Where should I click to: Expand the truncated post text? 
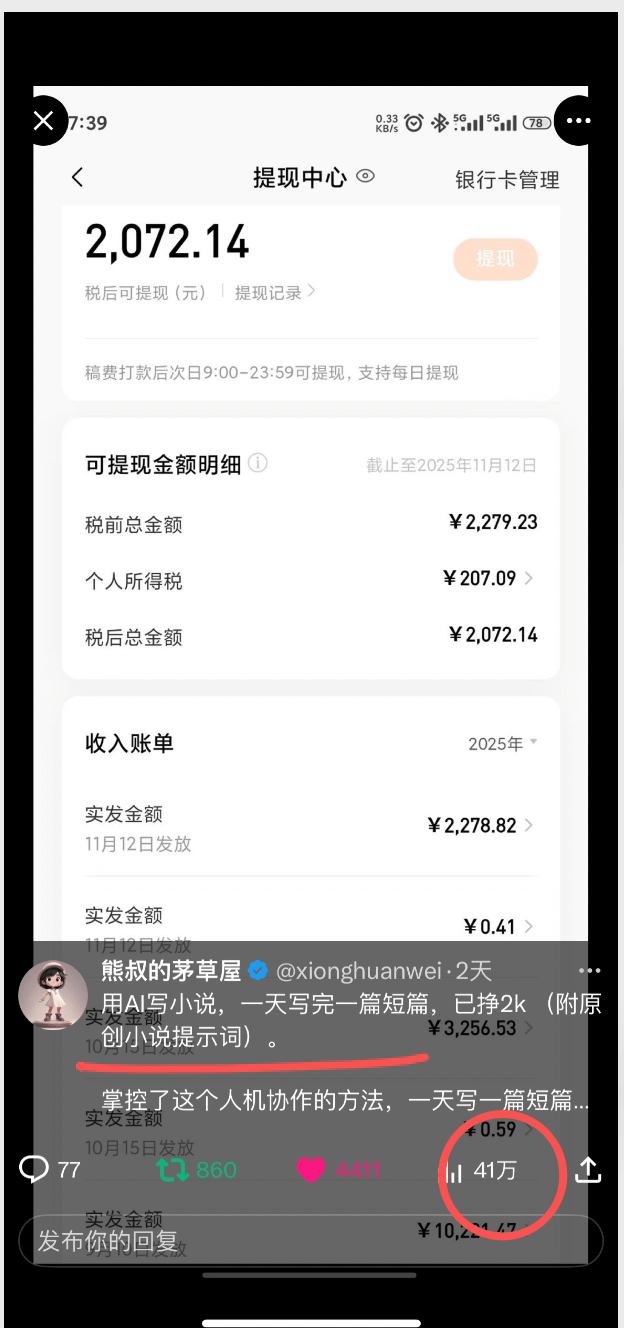point(345,1101)
